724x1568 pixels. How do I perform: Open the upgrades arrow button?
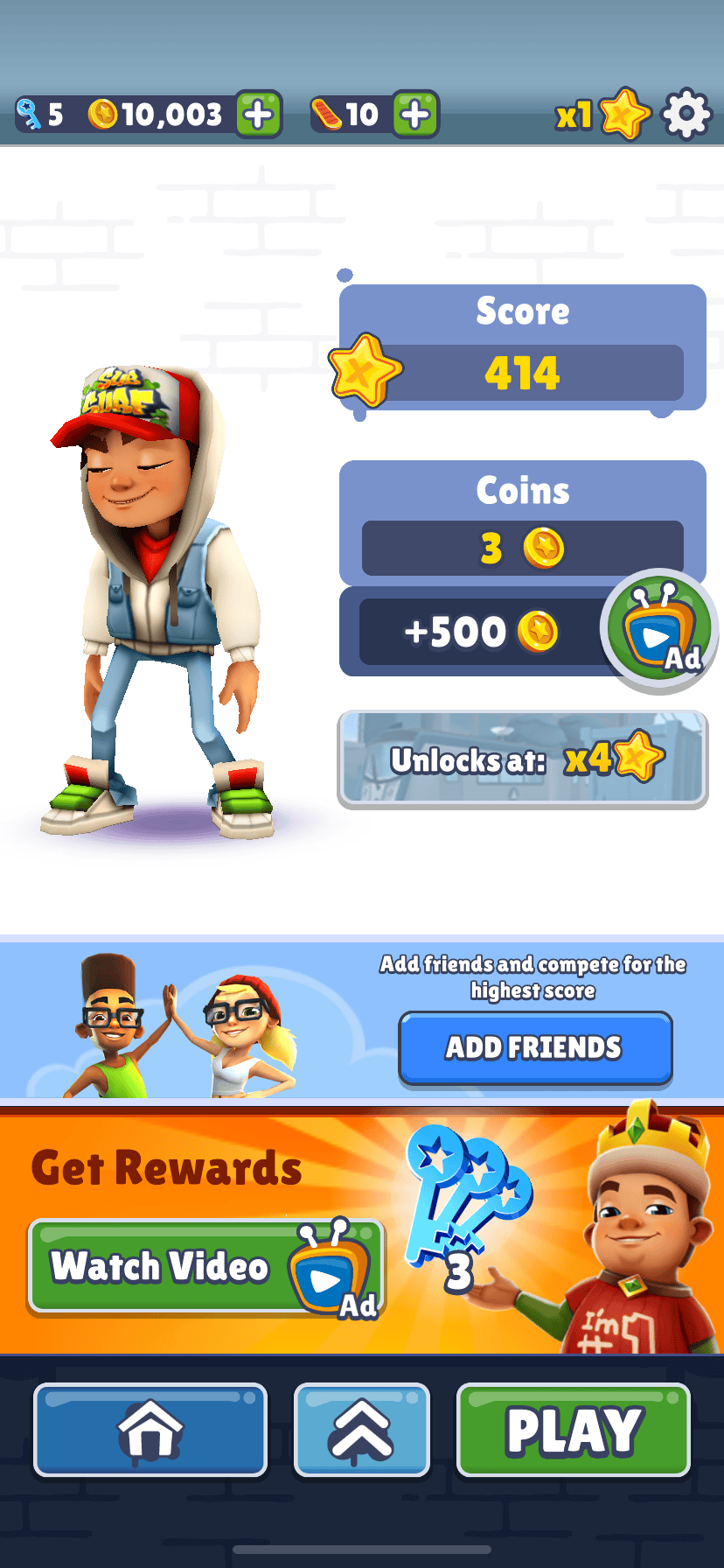[361, 1429]
